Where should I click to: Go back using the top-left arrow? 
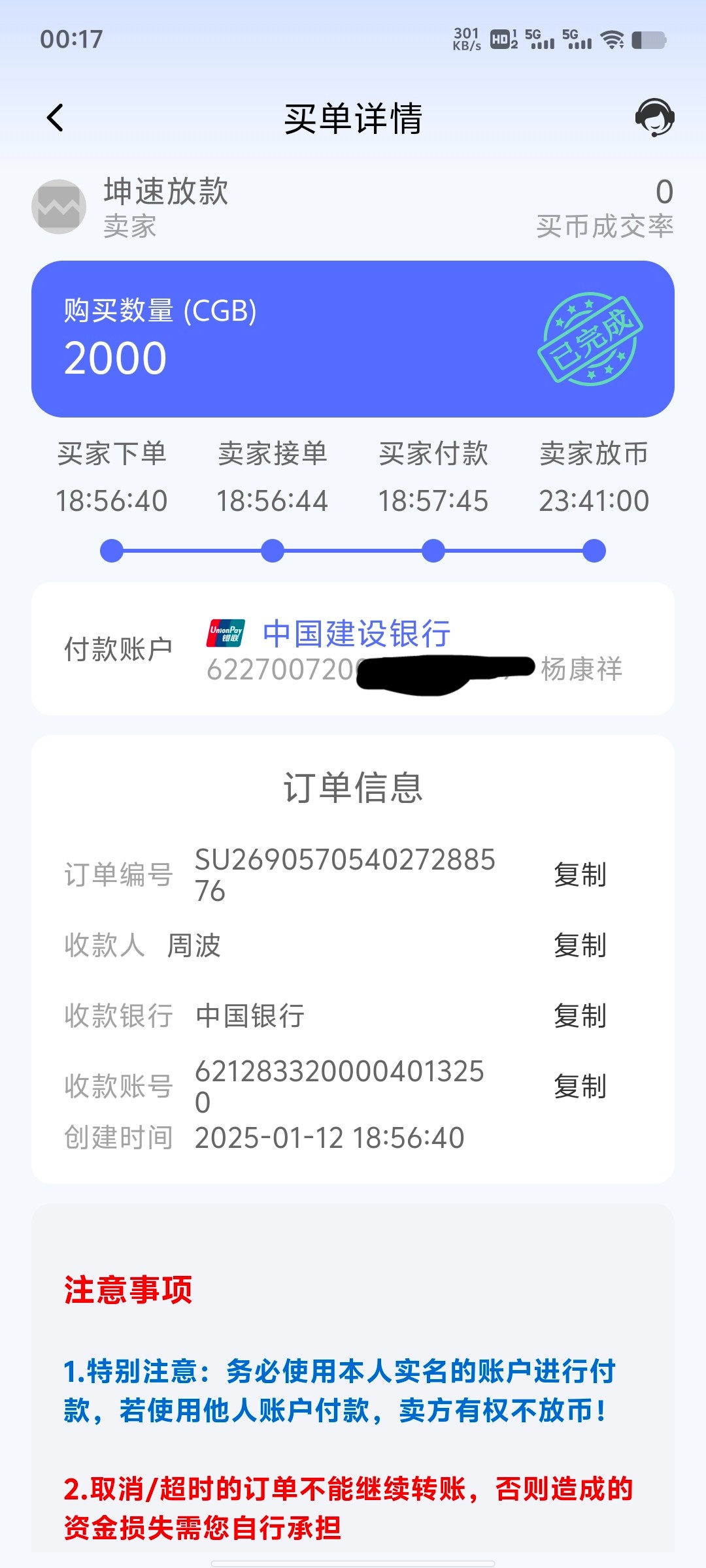pyautogui.click(x=56, y=118)
